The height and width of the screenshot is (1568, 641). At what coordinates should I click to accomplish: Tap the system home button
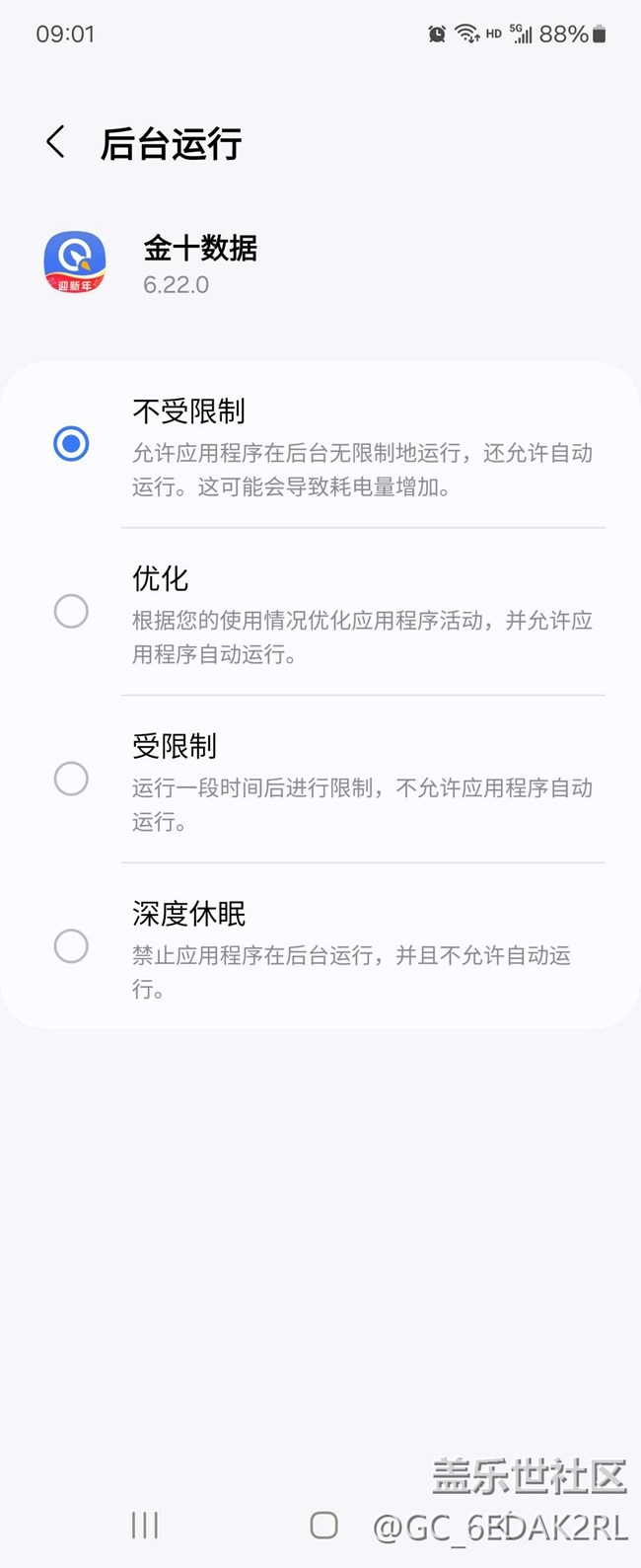pyautogui.click(x=323, y=1525)
